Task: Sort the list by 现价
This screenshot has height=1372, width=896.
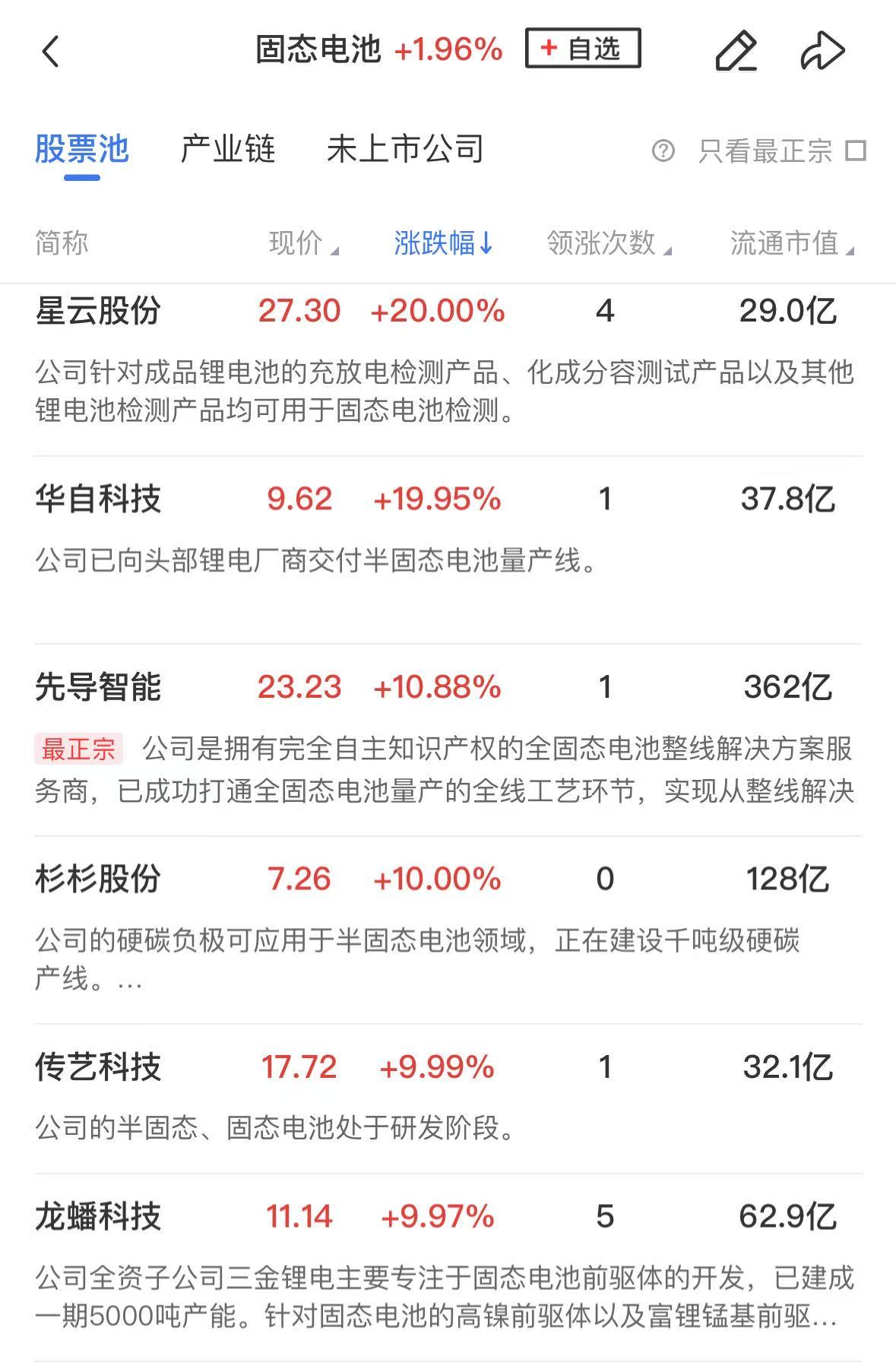Action: [x=302, y=243]
